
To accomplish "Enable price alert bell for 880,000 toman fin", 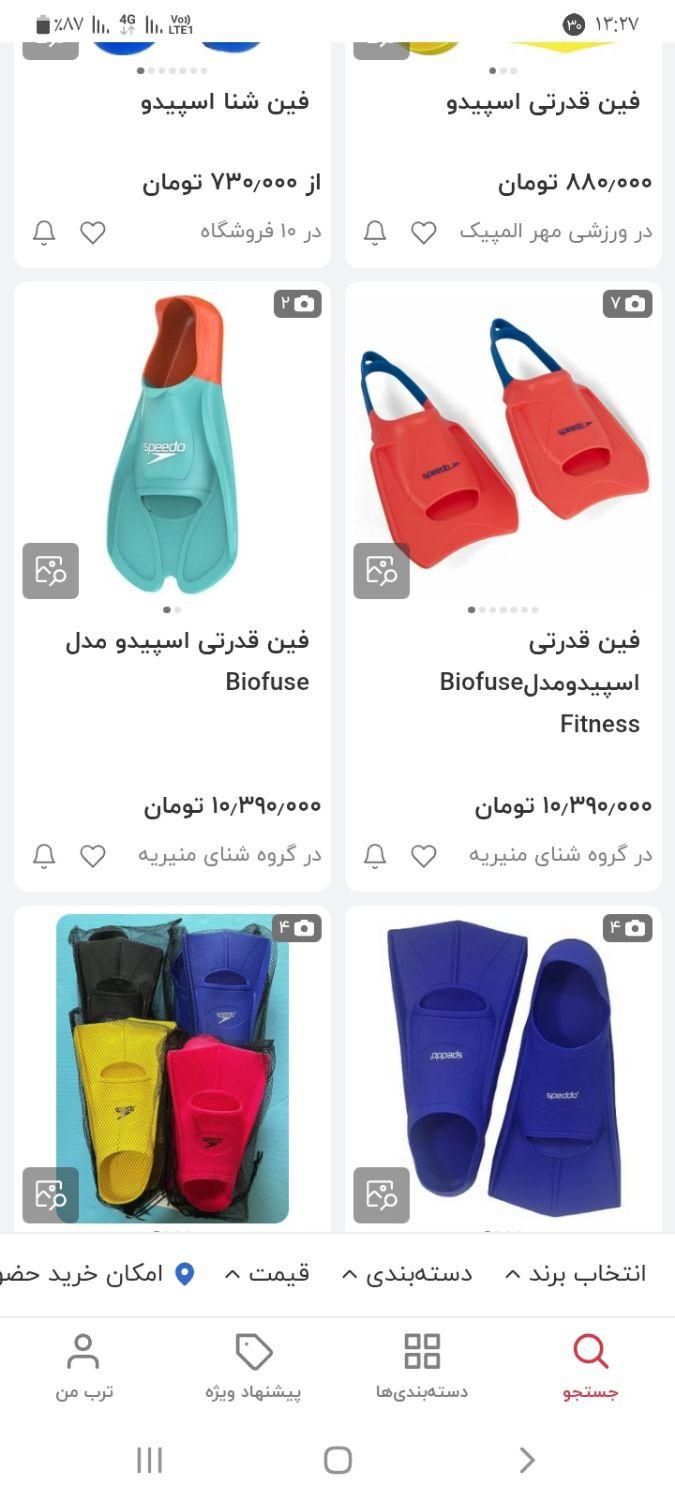I will click(x=375, y=233).
